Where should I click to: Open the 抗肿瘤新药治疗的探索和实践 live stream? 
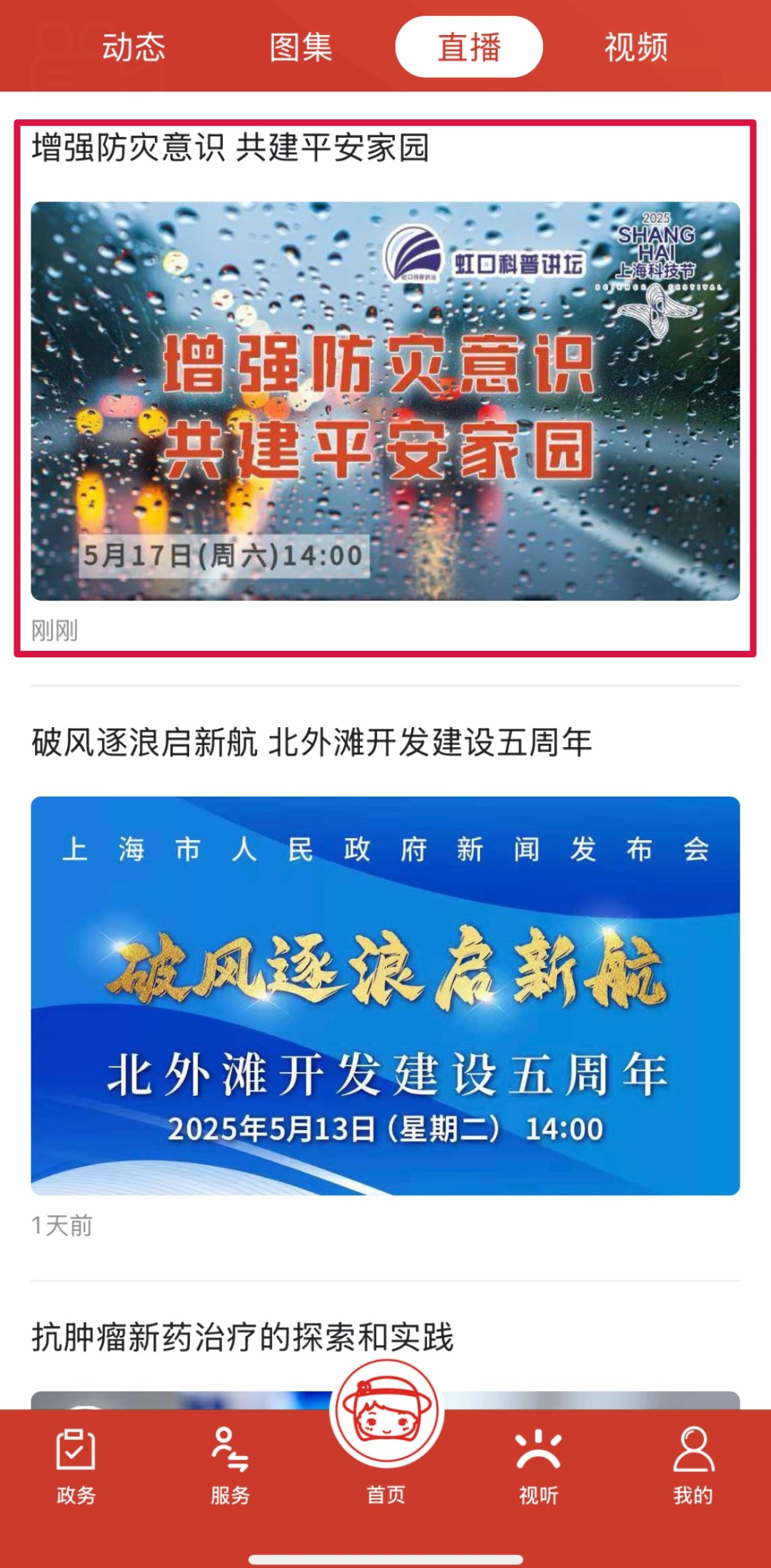243,1337
